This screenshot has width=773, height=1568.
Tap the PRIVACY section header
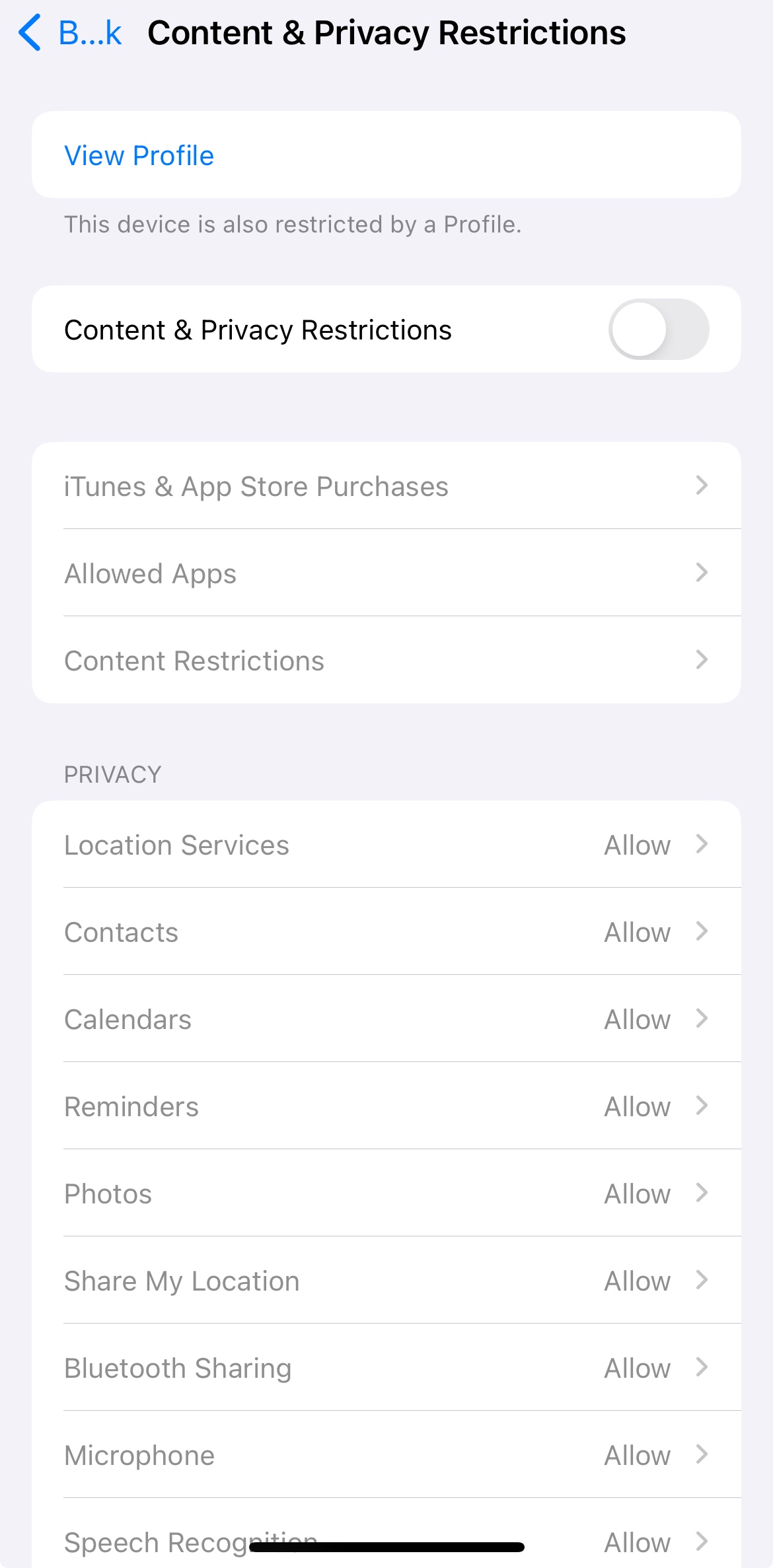click(112, 773)
